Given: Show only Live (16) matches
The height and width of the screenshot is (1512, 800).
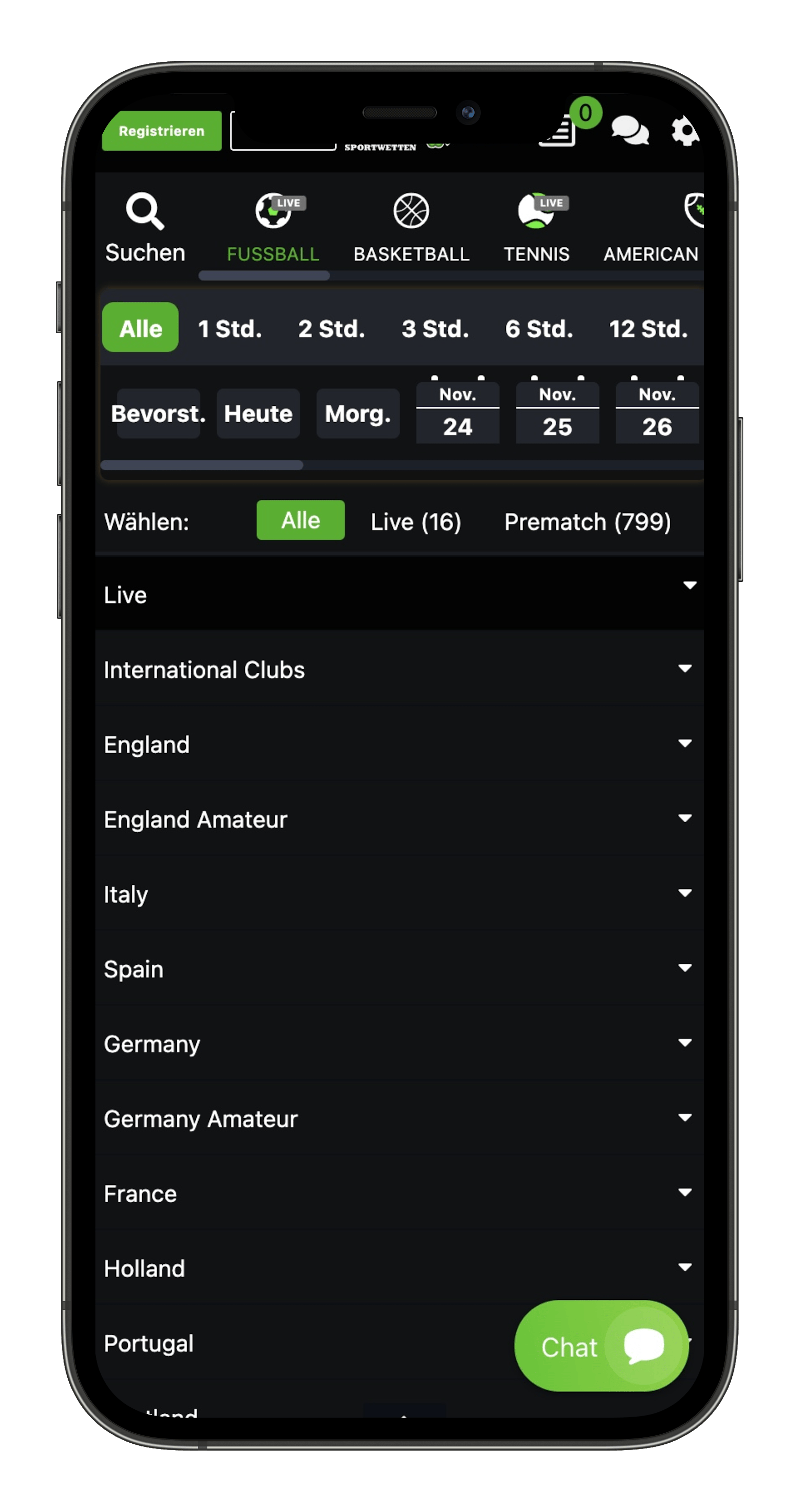Looking at the screenshot, I should pyautogui.click(x=415, y=522).
